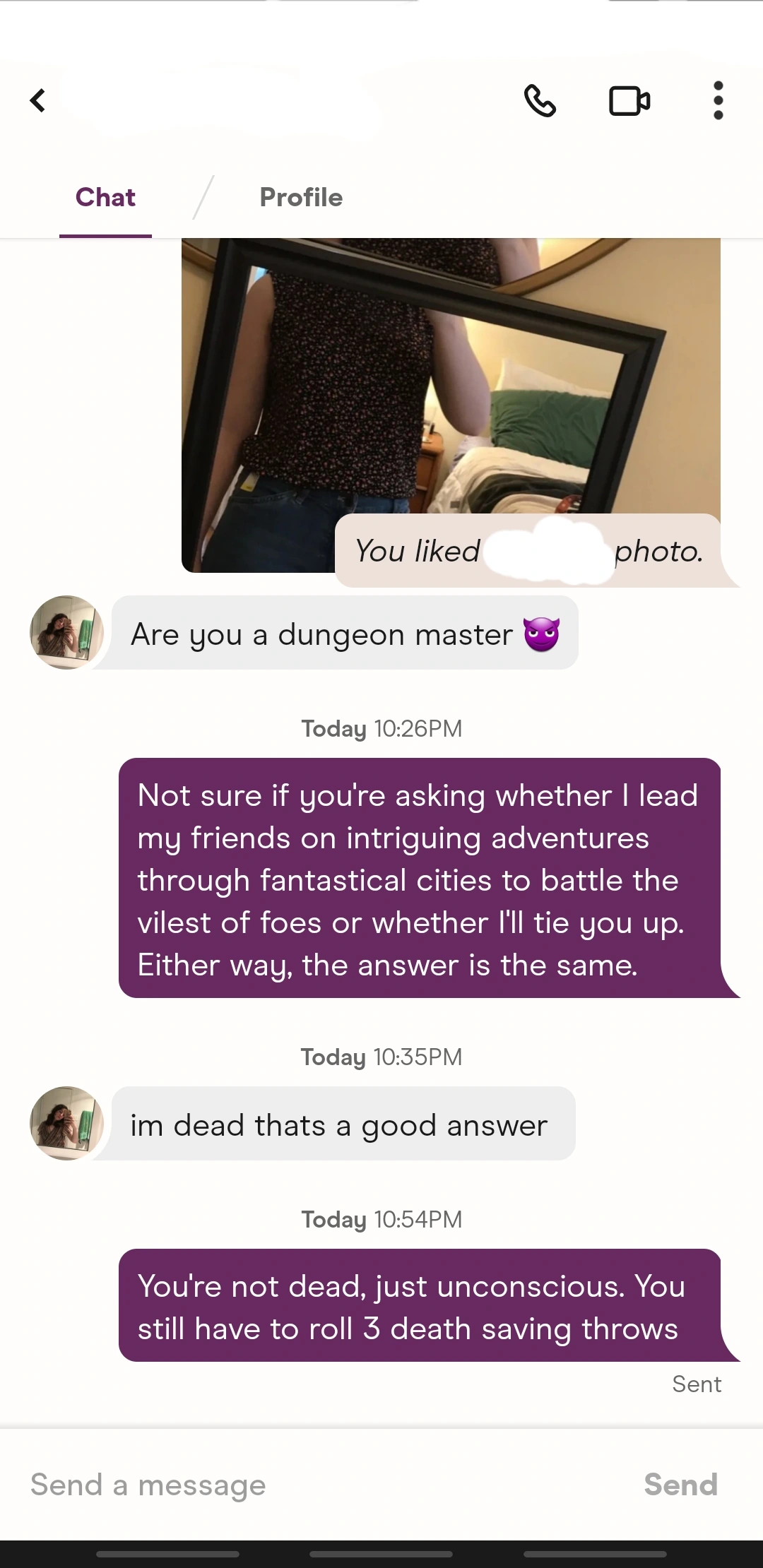Screen dimensions: 763x1568
Task: Open the three-dot overflow menu
Action: click(x=718, y=100)
